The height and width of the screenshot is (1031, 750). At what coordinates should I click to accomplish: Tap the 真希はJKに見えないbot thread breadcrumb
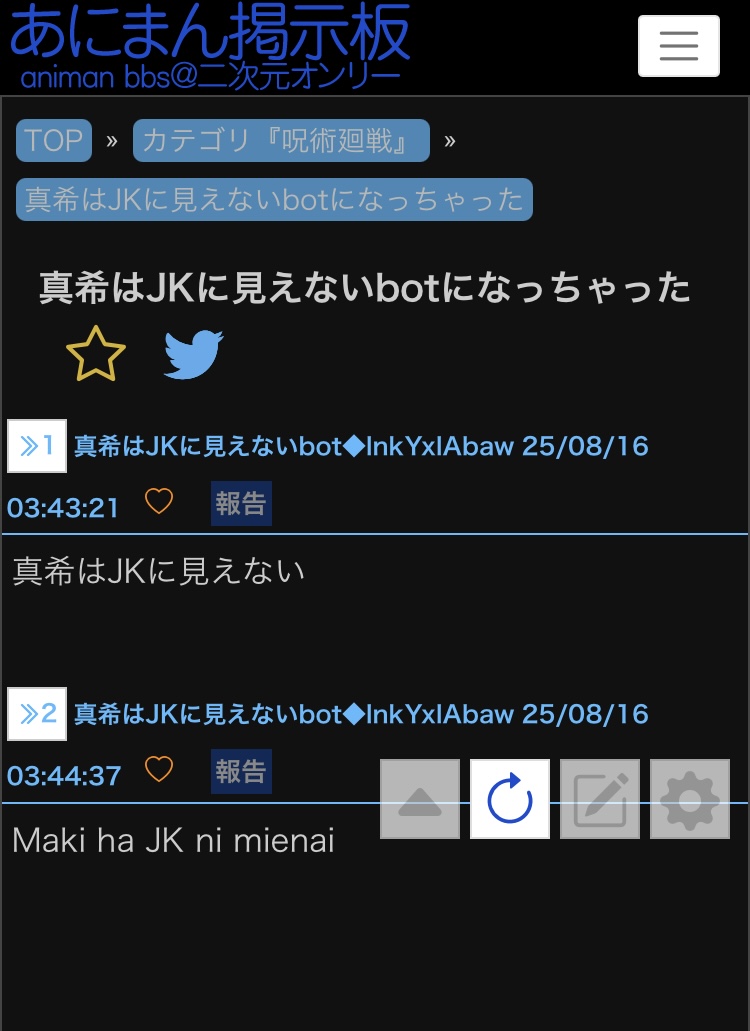274,200
